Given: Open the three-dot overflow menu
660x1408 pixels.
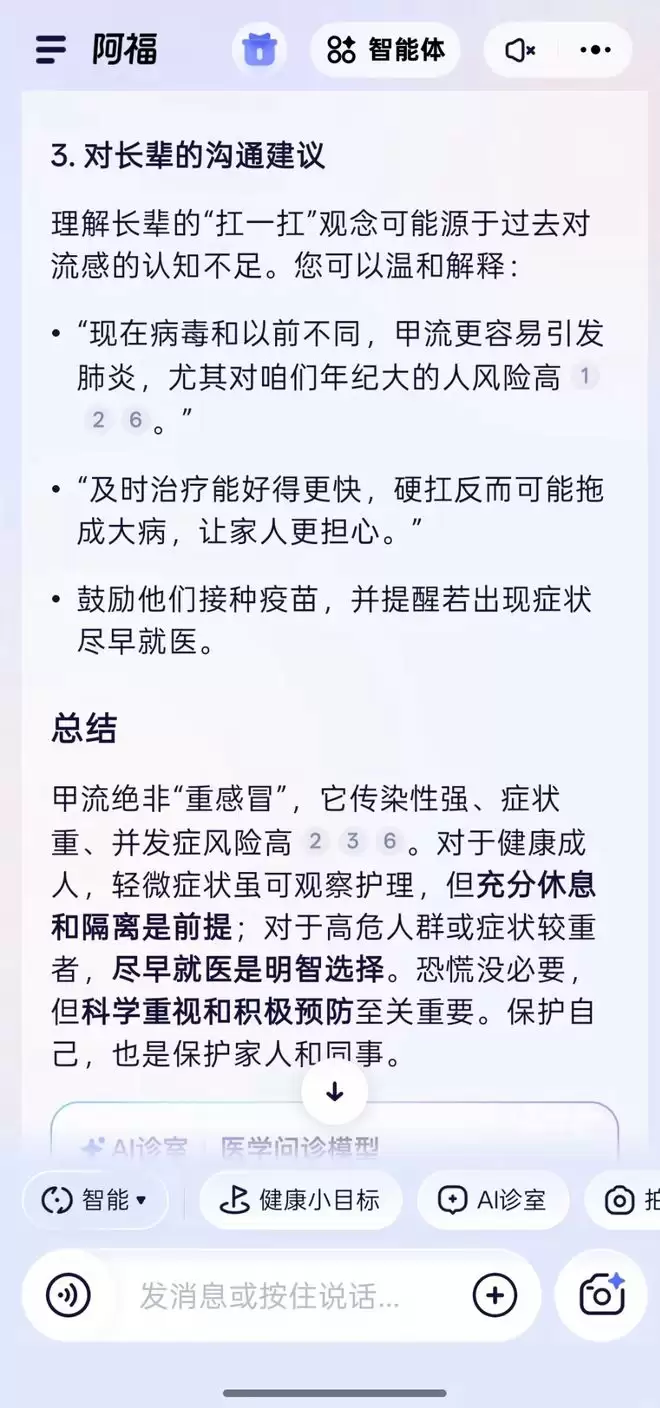Looking at the screenshot, I should [x=595, y=49].
